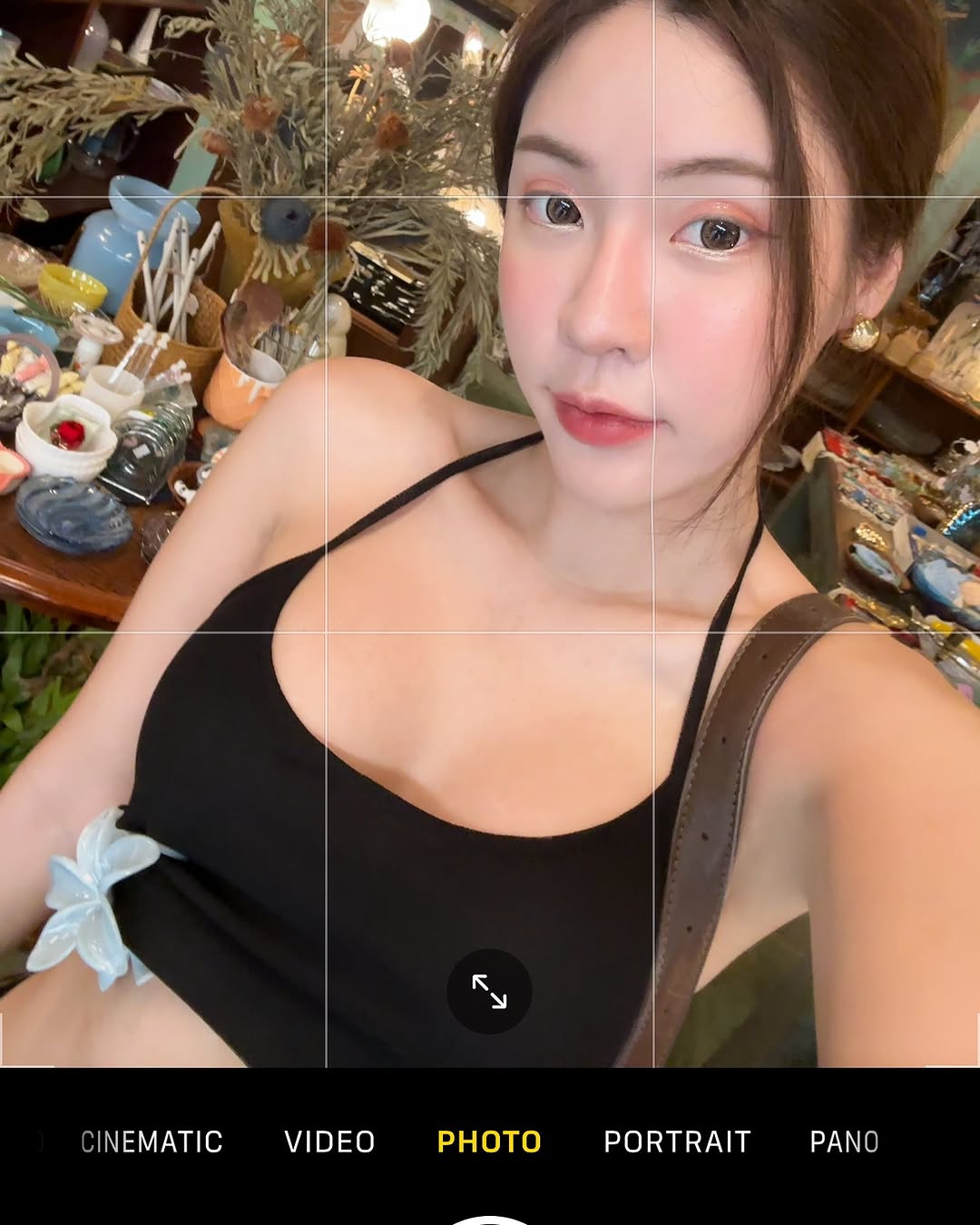Image resolution: width=980 pixels, height=1225 pixels.
Task: Switch to Cinematic mode
Action: pyautogui.click(x=152, y=1142)
